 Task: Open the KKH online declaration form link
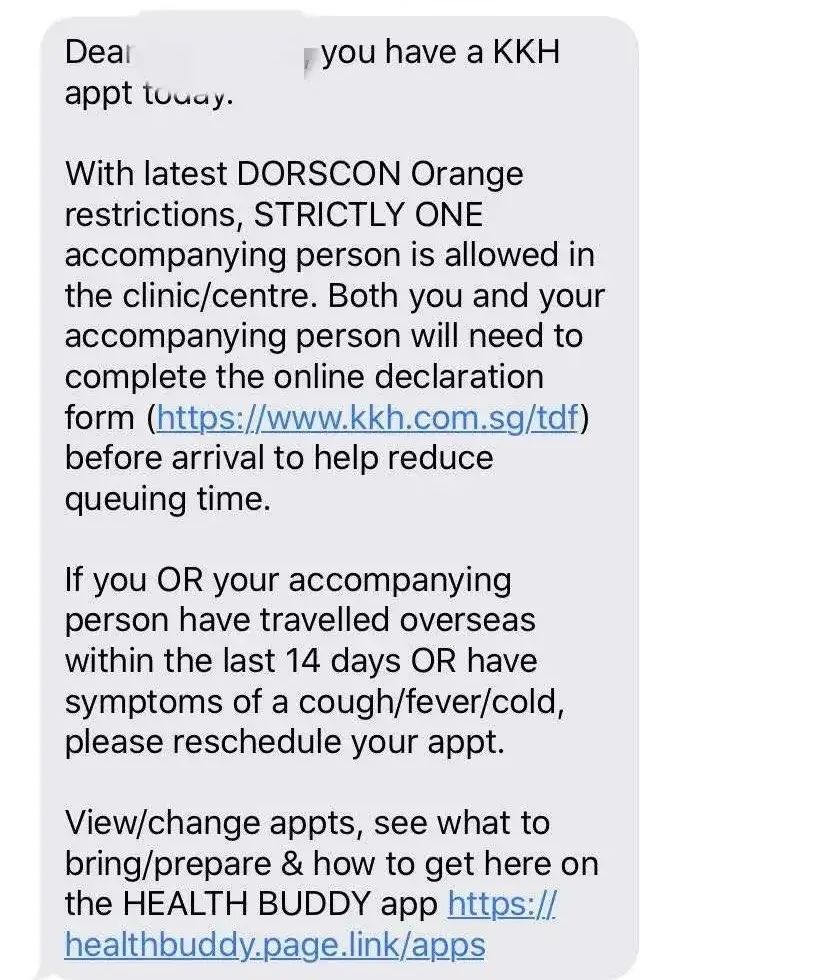coord(368,418)
